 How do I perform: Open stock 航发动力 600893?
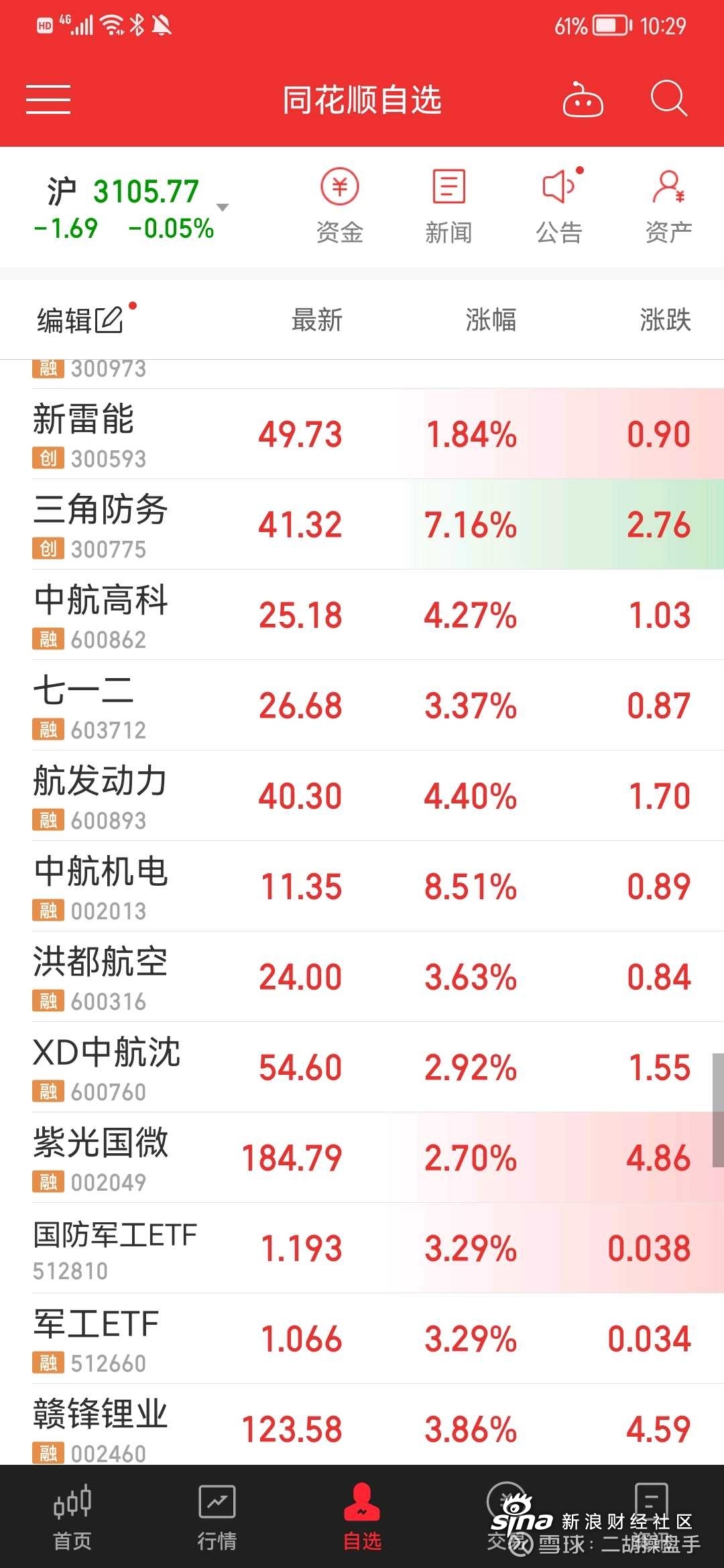point(362,796)
